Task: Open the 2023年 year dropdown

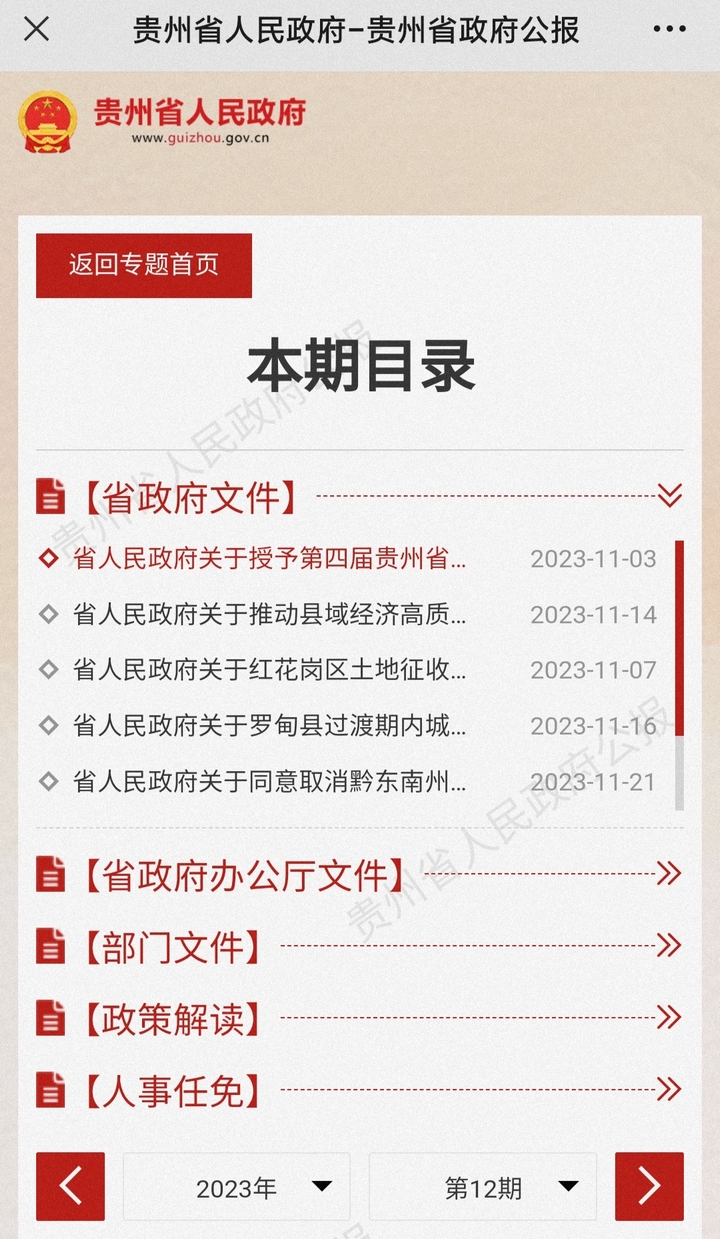Action: tap(237, 1187)
